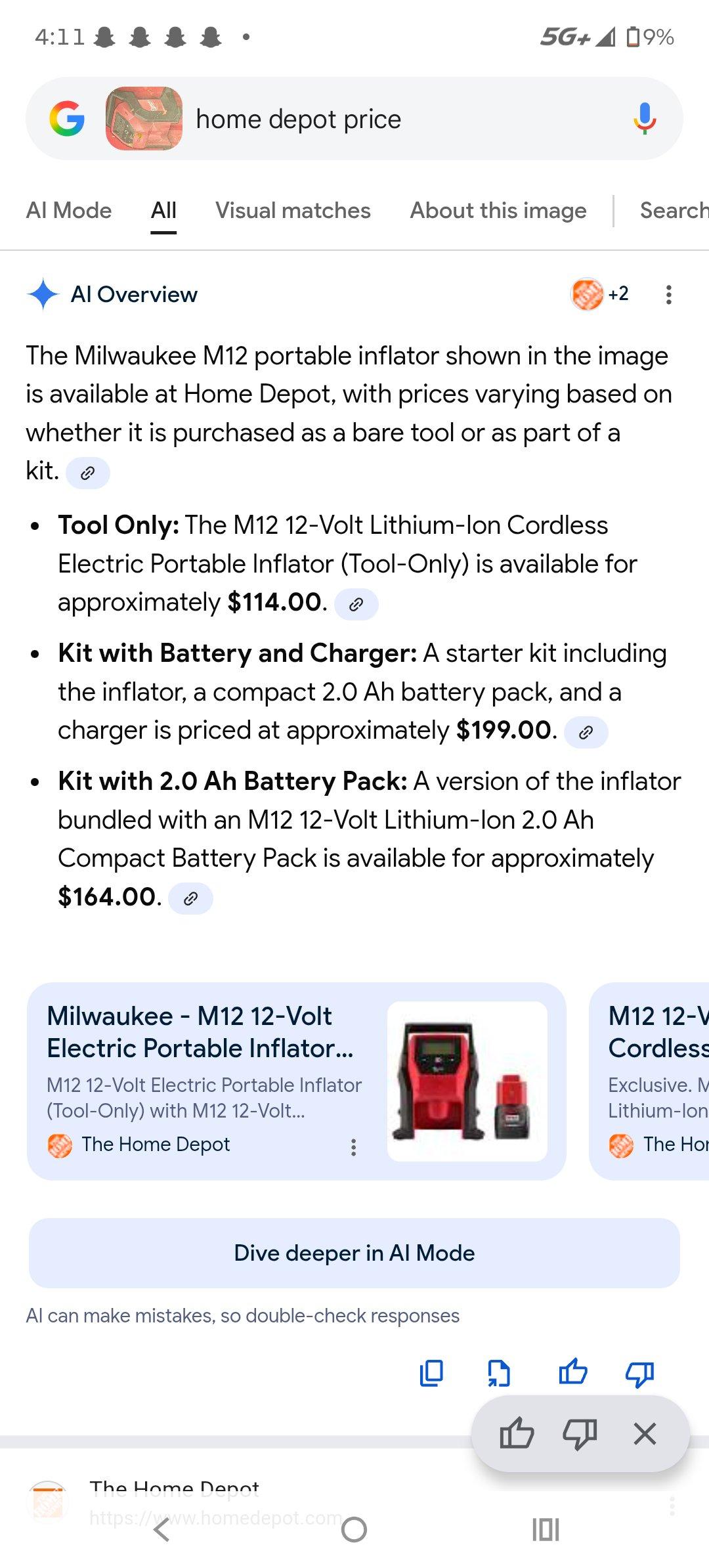Image resolution: width=709 pixels, height=1568 pixels.
Task: Tap the AI Overview sparkle icon
Action: coord(42,295)
